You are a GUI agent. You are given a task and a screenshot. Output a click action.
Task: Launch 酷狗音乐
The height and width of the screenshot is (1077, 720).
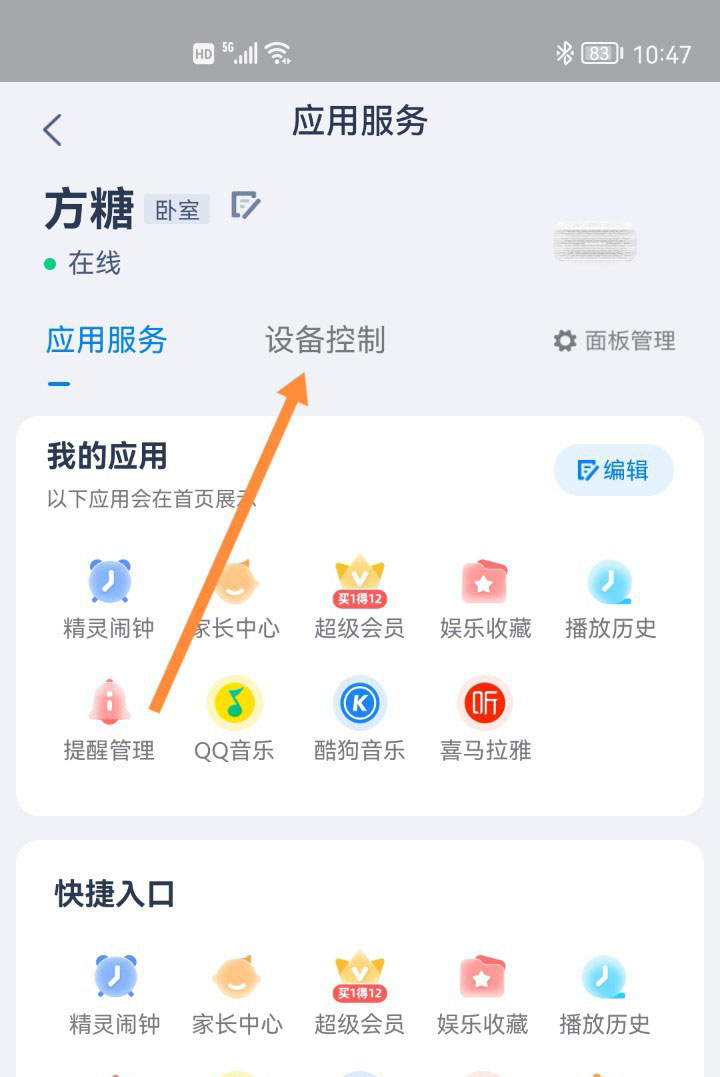[359, 720]
